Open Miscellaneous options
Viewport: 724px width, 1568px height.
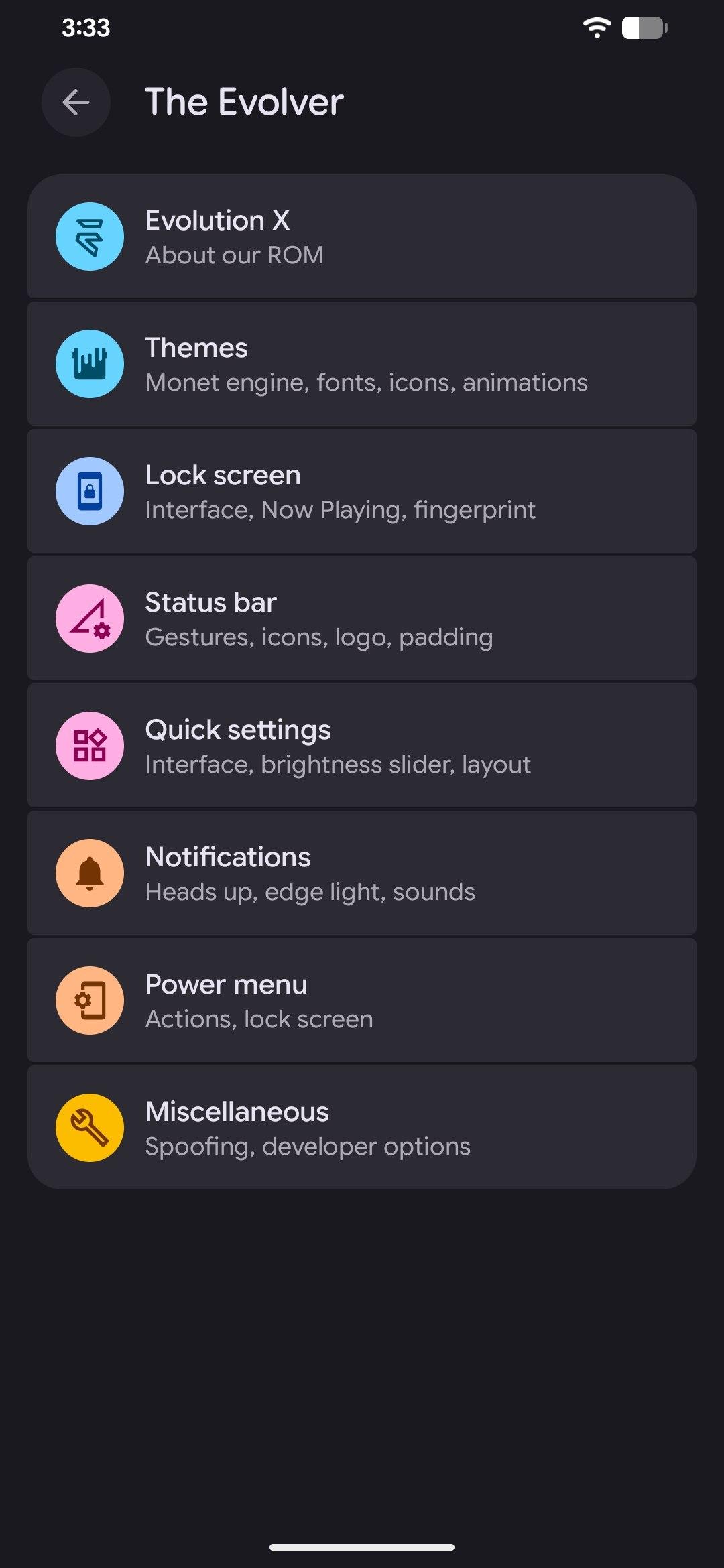click(x=362, y=1128)
